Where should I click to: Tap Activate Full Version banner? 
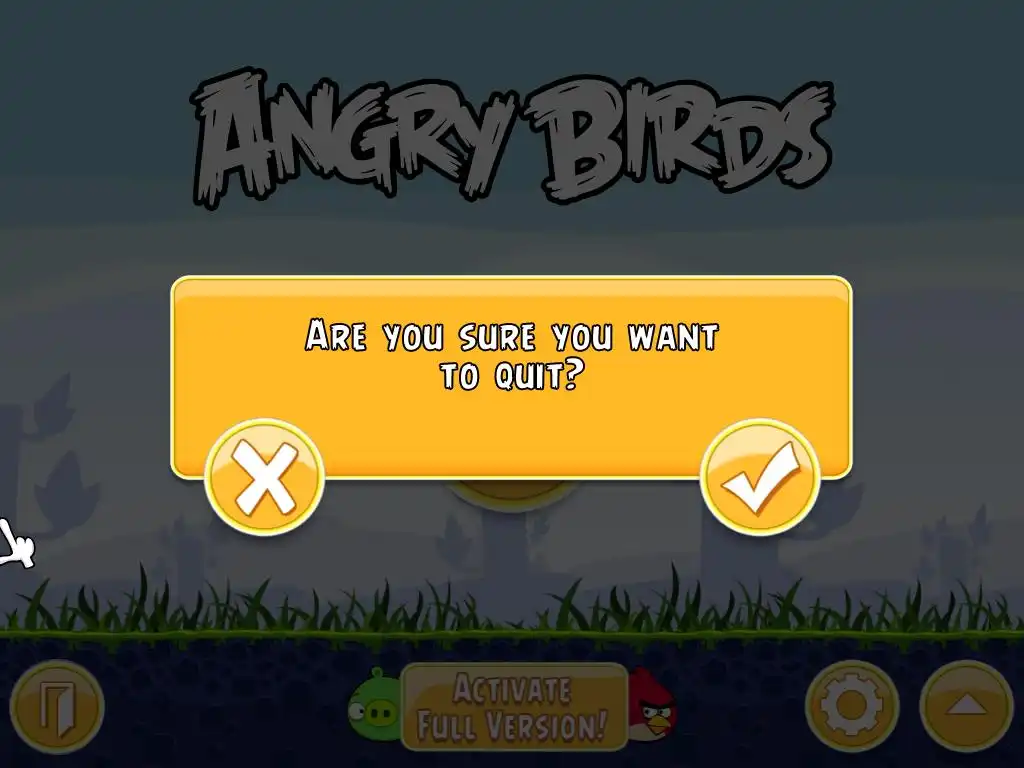click(x=513, y=706)
